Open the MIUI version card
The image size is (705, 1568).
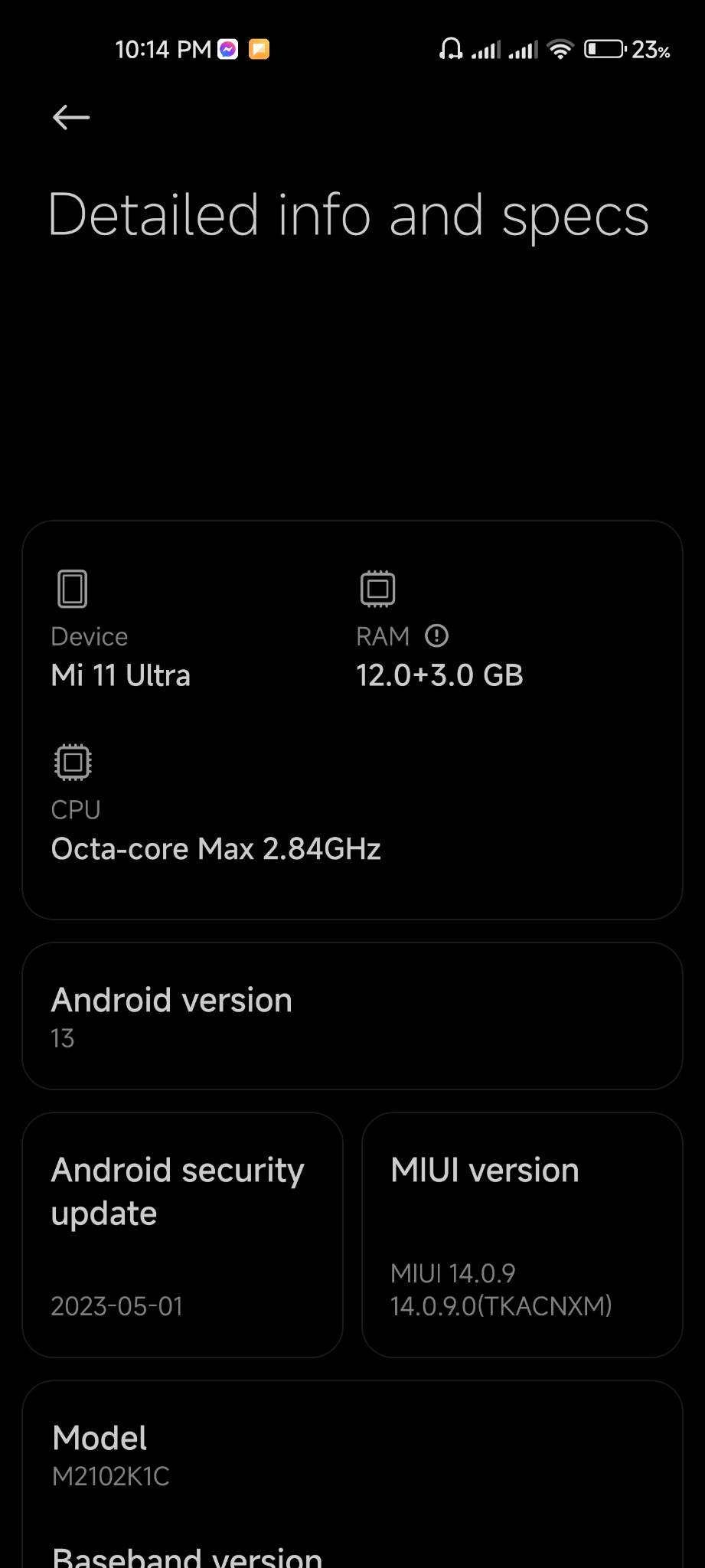[522, 1235]
